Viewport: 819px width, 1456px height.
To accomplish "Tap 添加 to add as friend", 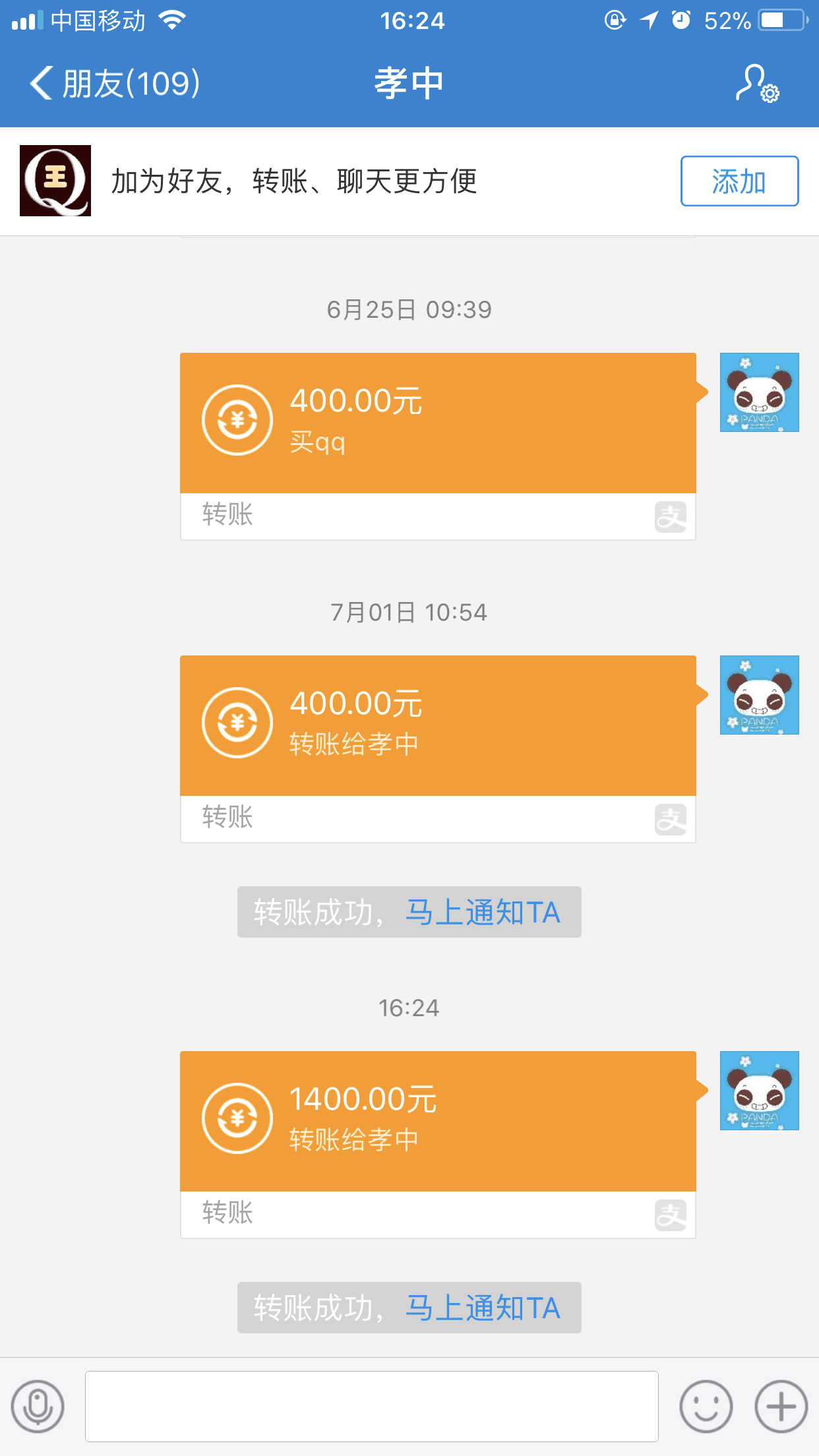I will pyautogui.click(x=739, y=181).
